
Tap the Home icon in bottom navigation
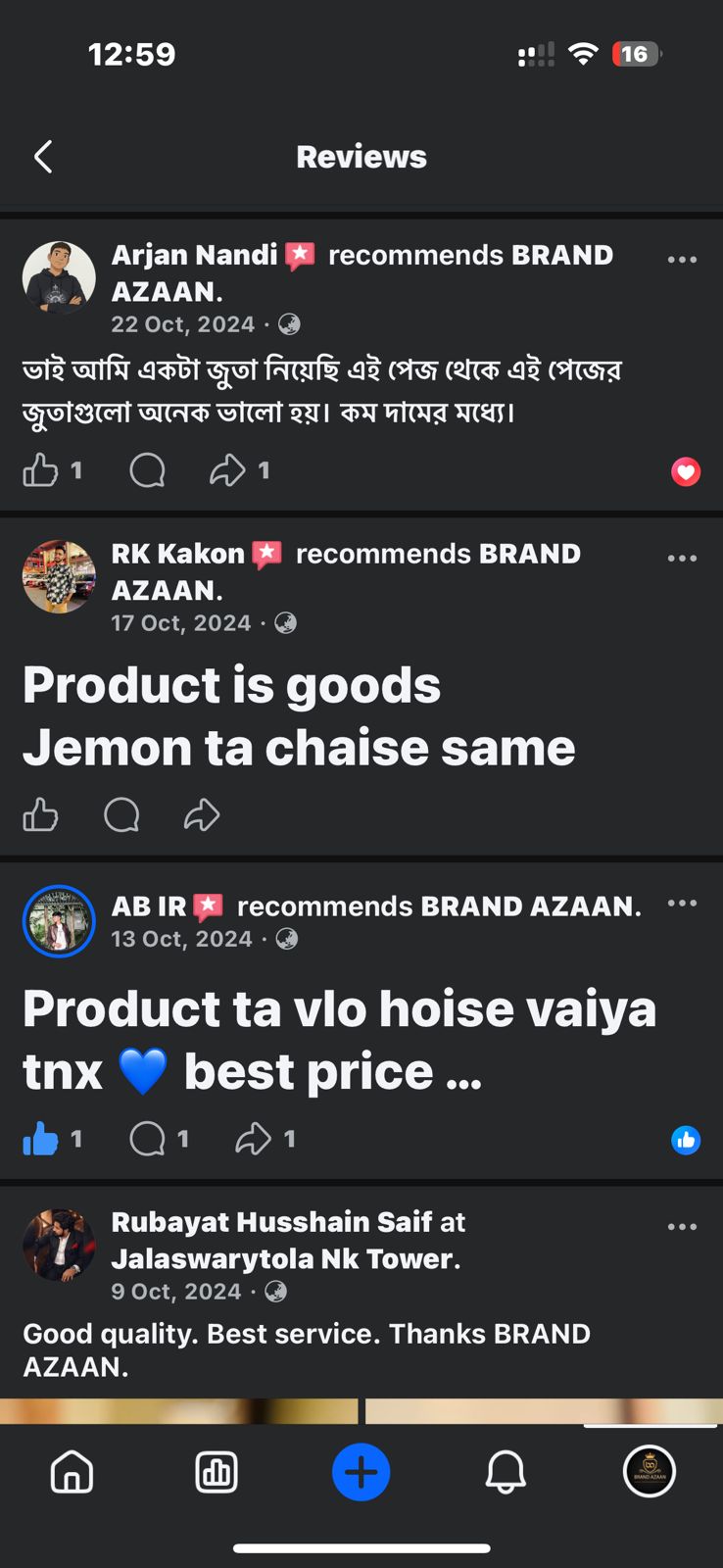tap(72, 1471)
